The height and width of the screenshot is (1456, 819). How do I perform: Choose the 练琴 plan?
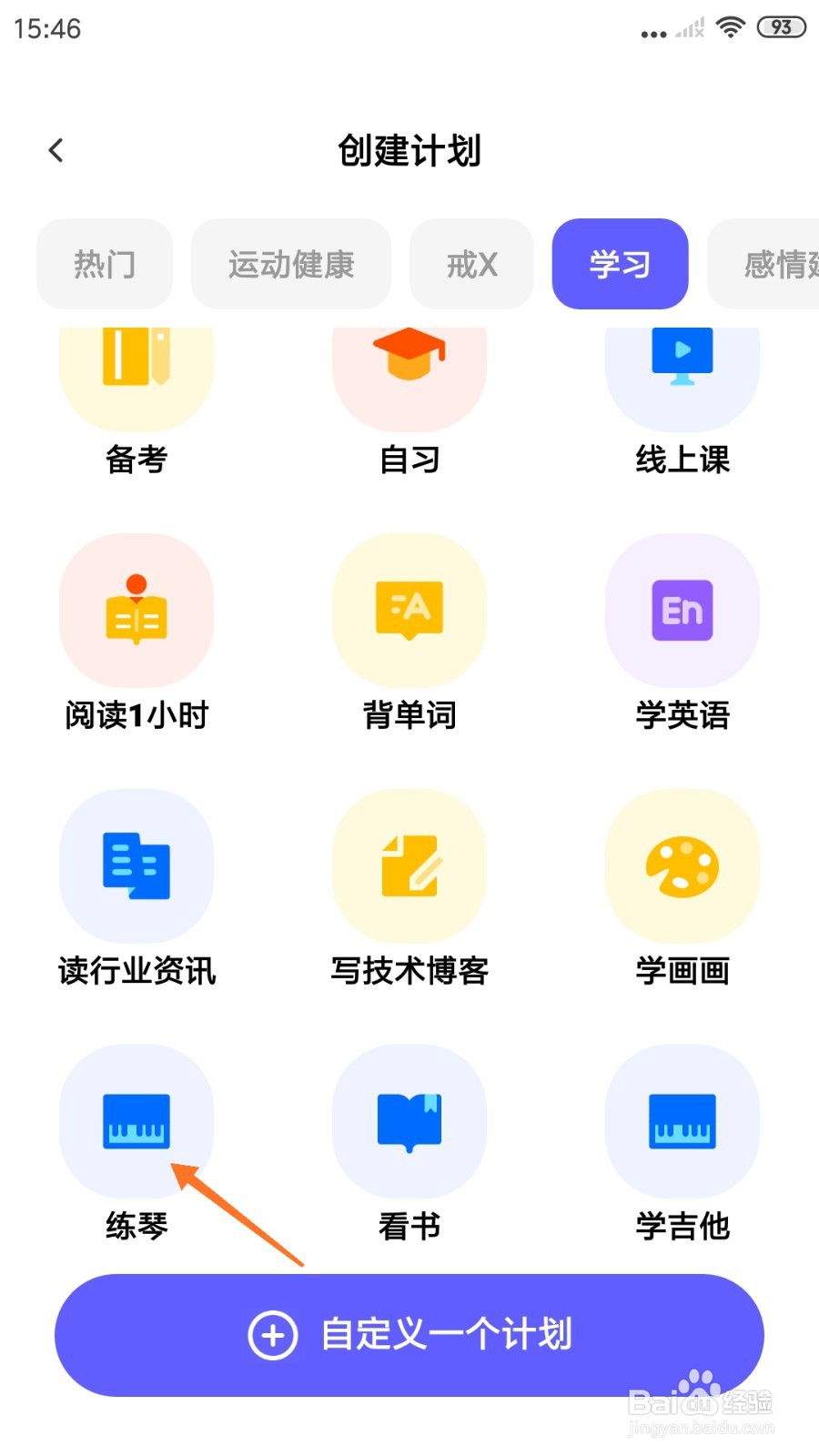coord(136,1122)
